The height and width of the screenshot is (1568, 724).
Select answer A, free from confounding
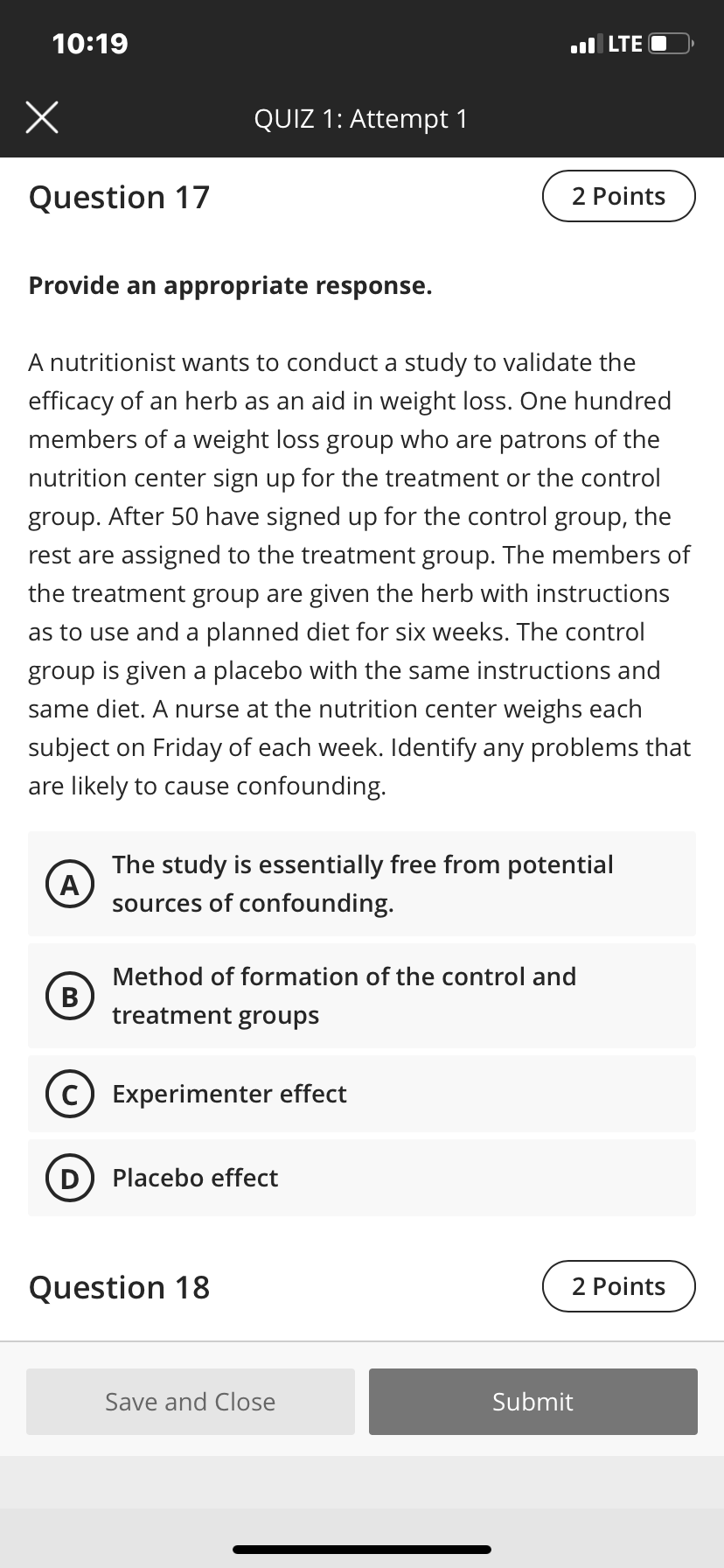tap(362, 884)
